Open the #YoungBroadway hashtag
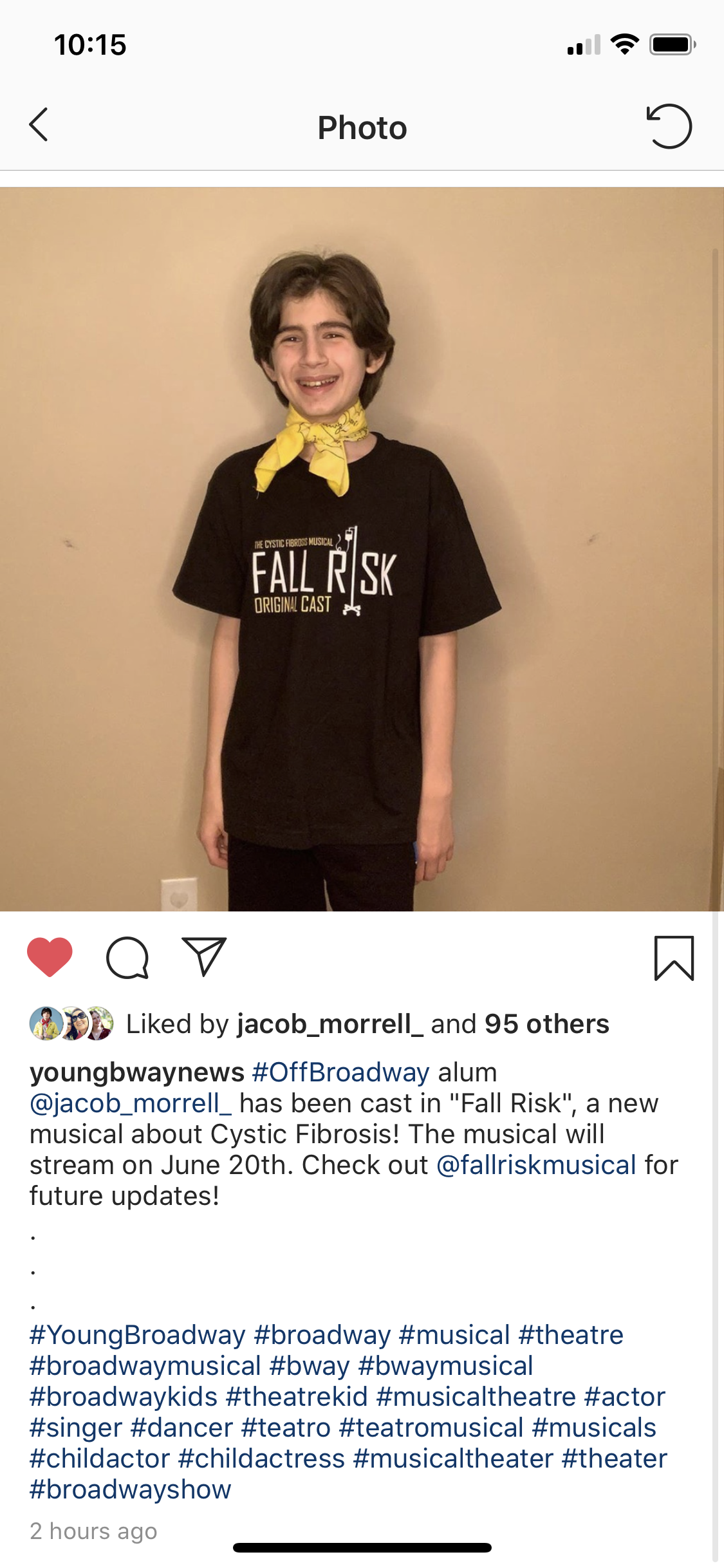The width and height of the screenshot is (724, 1568). click(x=137, y=1335)
